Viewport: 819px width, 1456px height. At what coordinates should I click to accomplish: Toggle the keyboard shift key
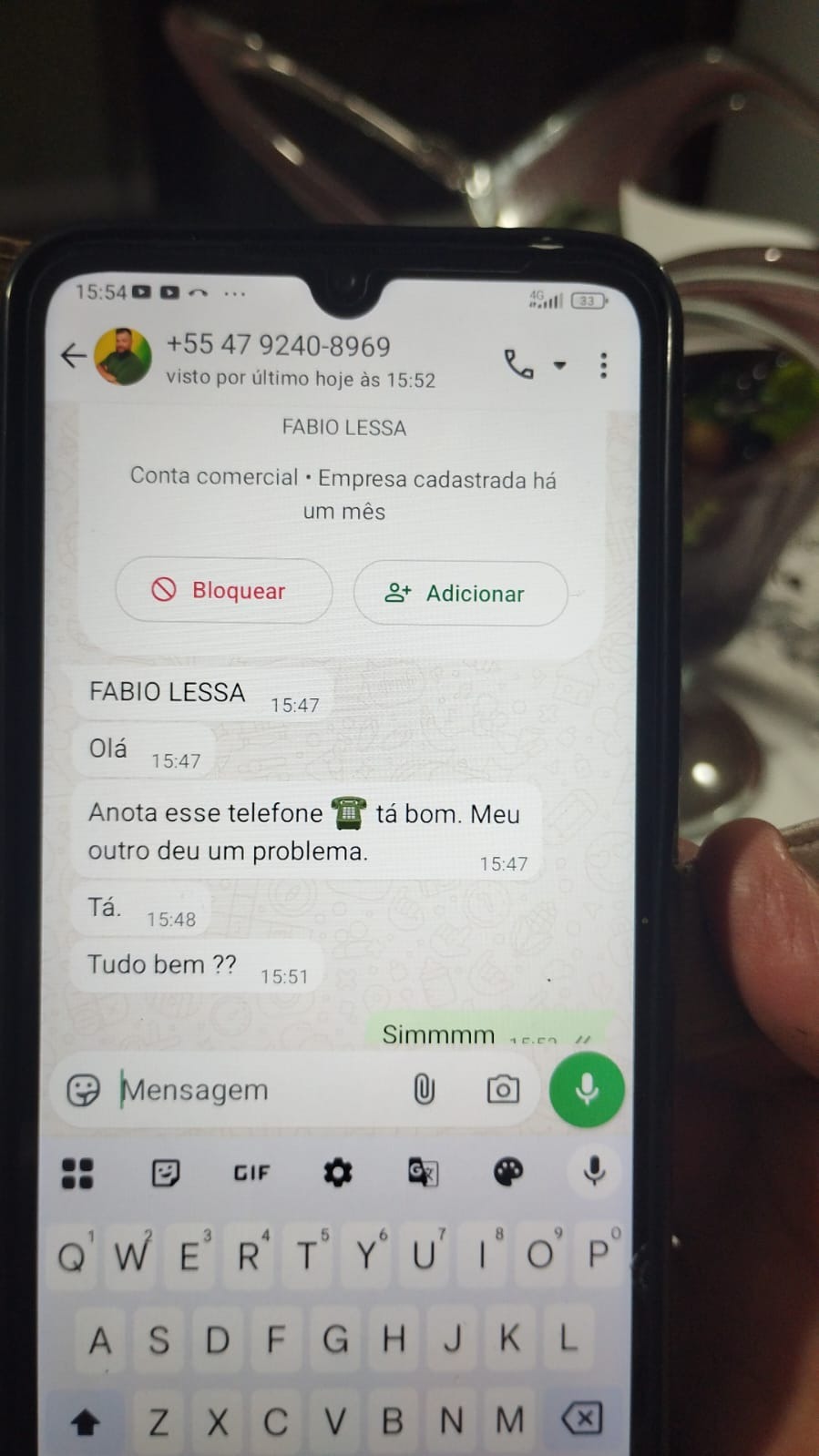click(x=86, y=1421)
